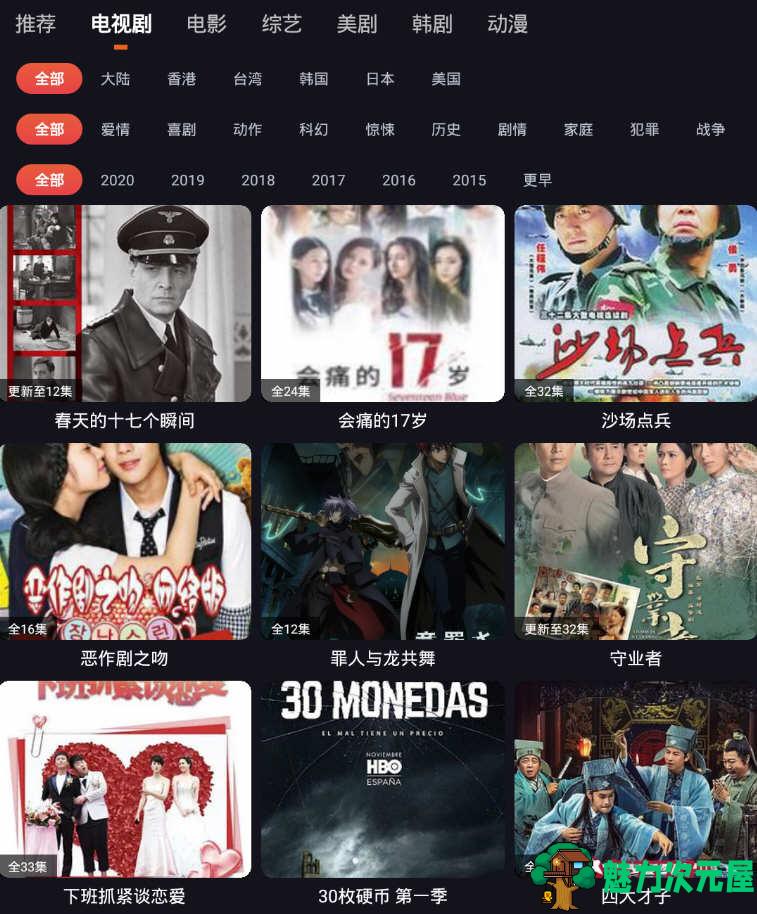Viewport: 757px width, 914px height.
Task: Select the 2017 year filter
Action: (x=328, y=180)
